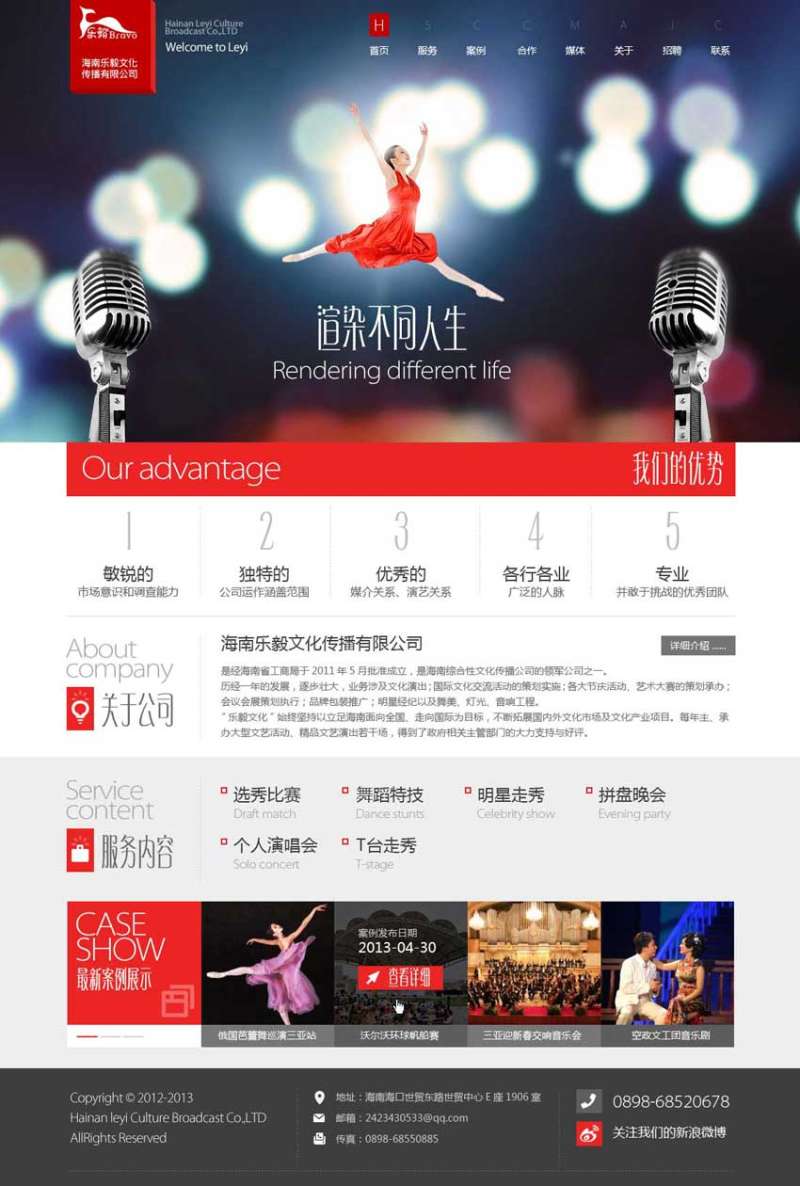Go to the 首页 nav item

point(379,50)
